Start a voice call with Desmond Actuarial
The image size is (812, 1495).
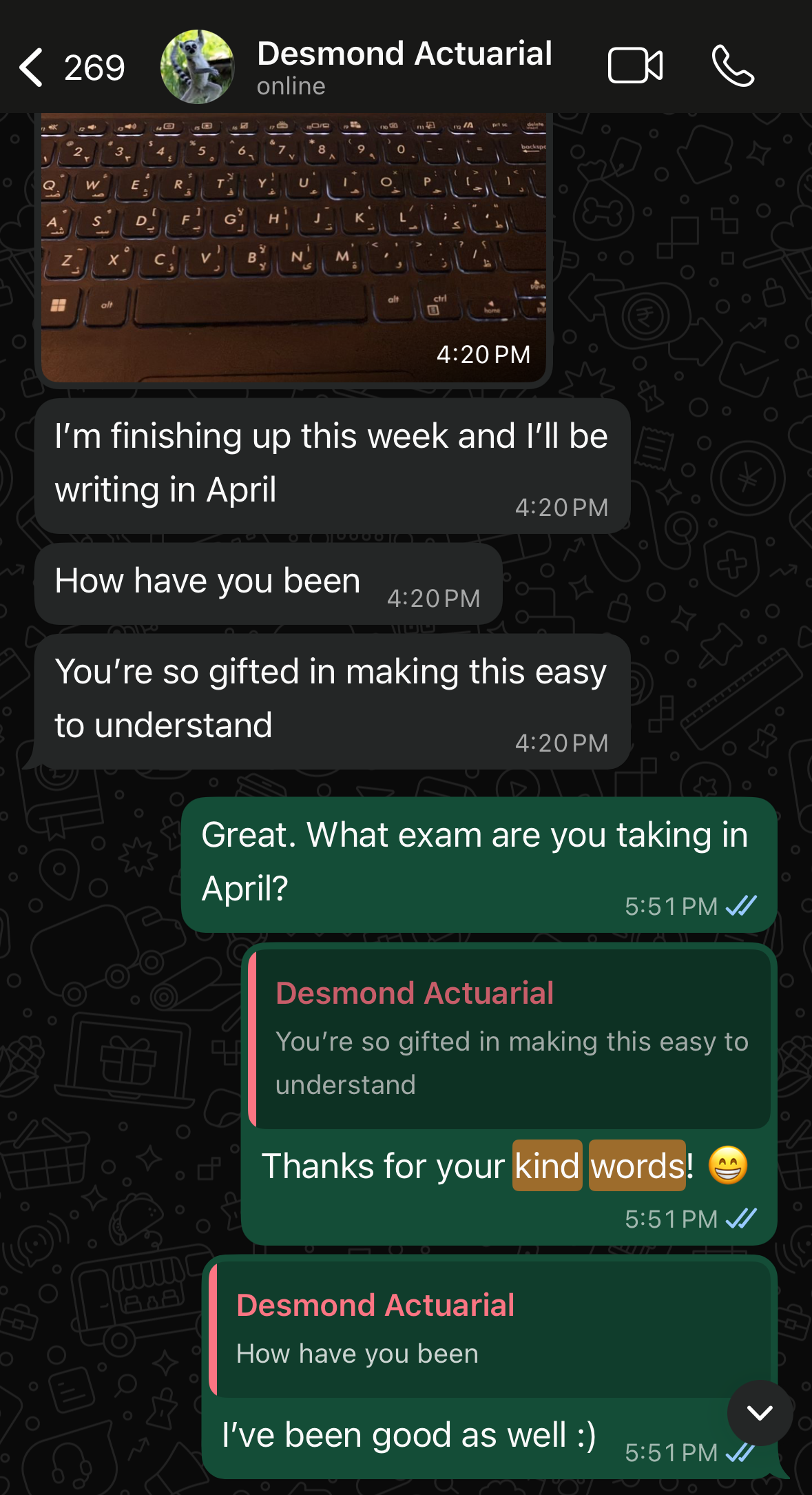(733, 66)
